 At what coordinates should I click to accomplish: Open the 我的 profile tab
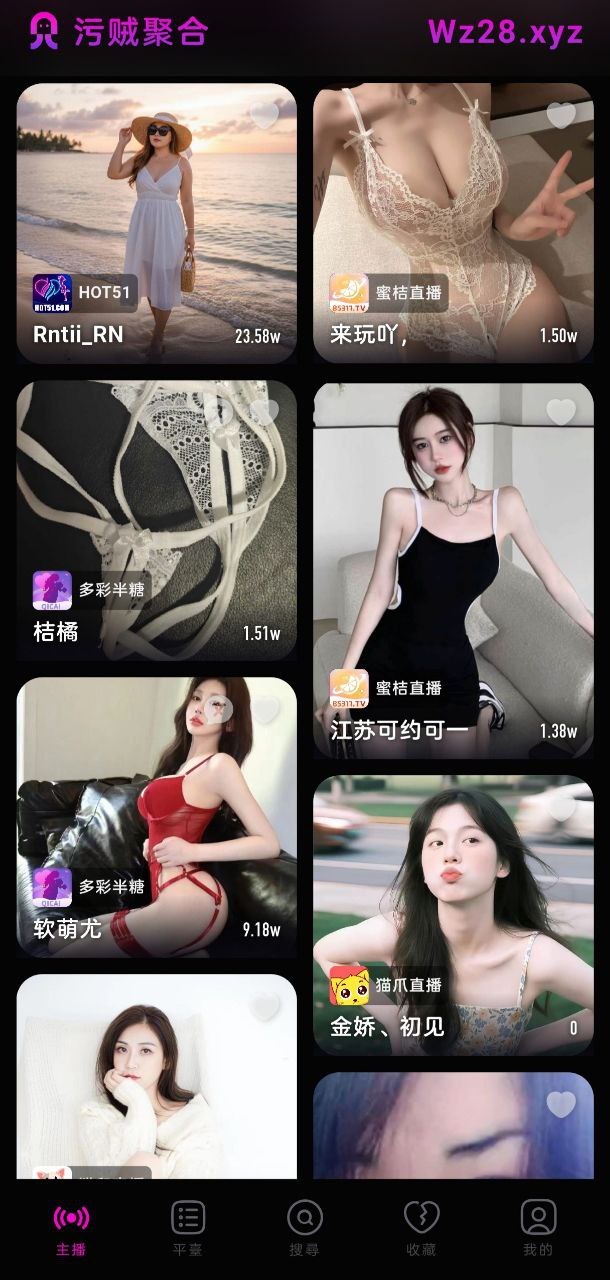tap(538, 1228)
